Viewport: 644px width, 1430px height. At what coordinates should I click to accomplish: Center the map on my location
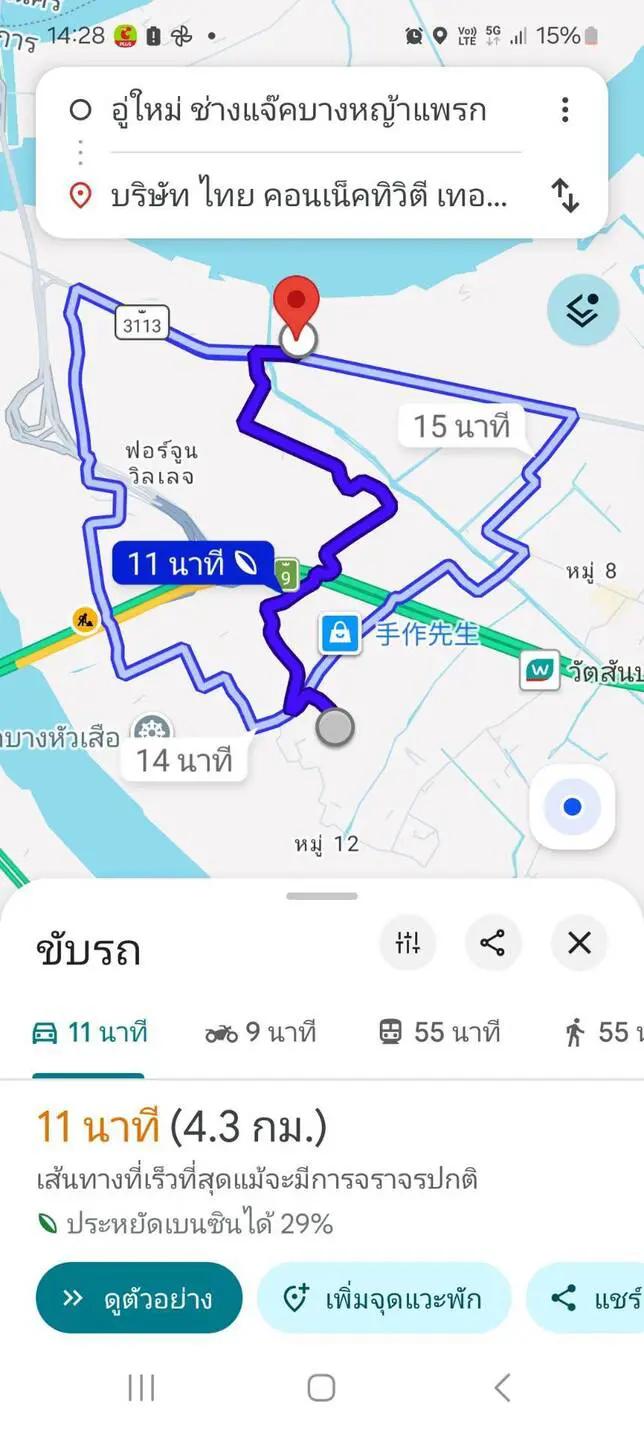click(572, 807)
